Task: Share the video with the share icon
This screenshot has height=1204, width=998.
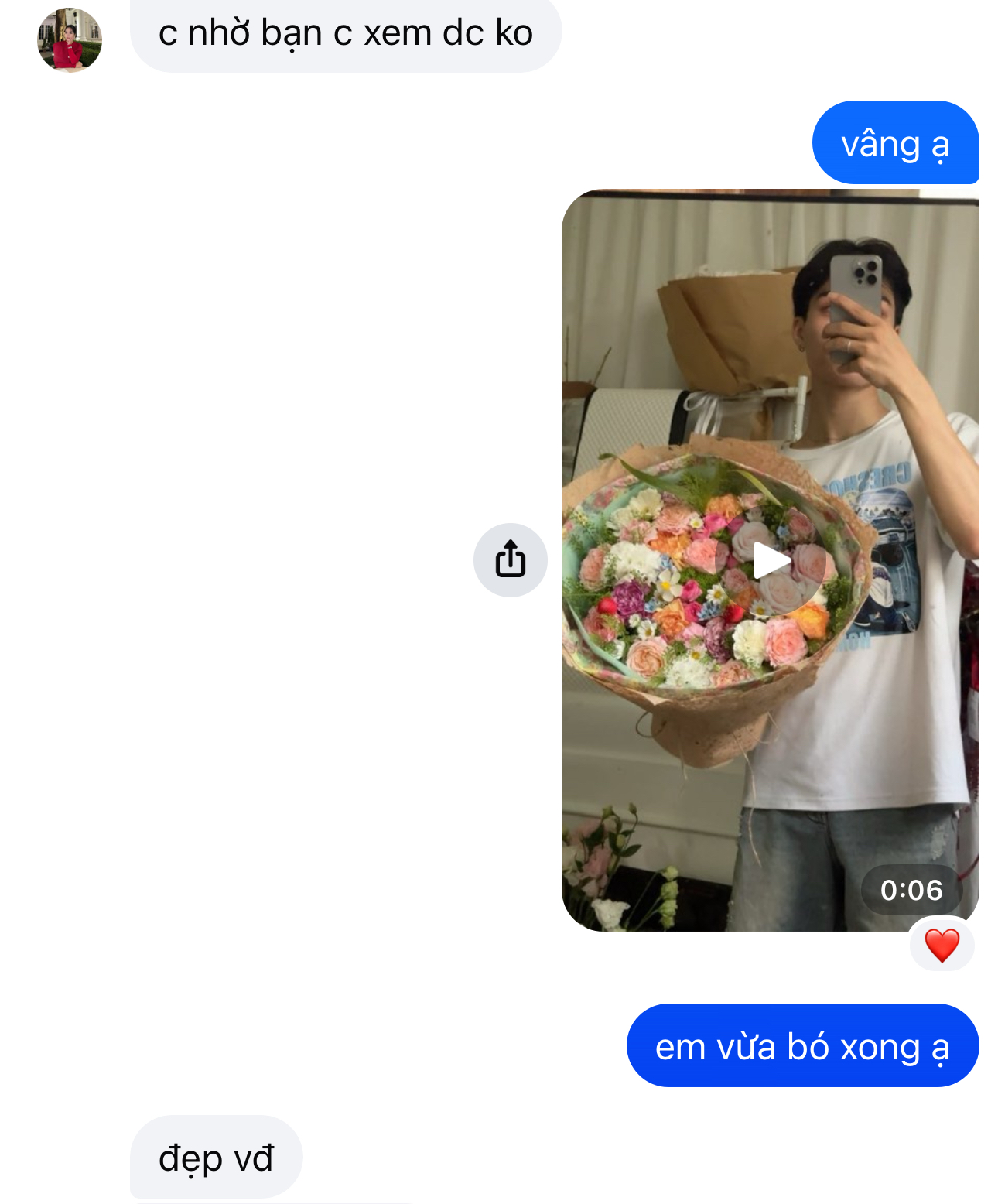Action: tap(511, 559)
